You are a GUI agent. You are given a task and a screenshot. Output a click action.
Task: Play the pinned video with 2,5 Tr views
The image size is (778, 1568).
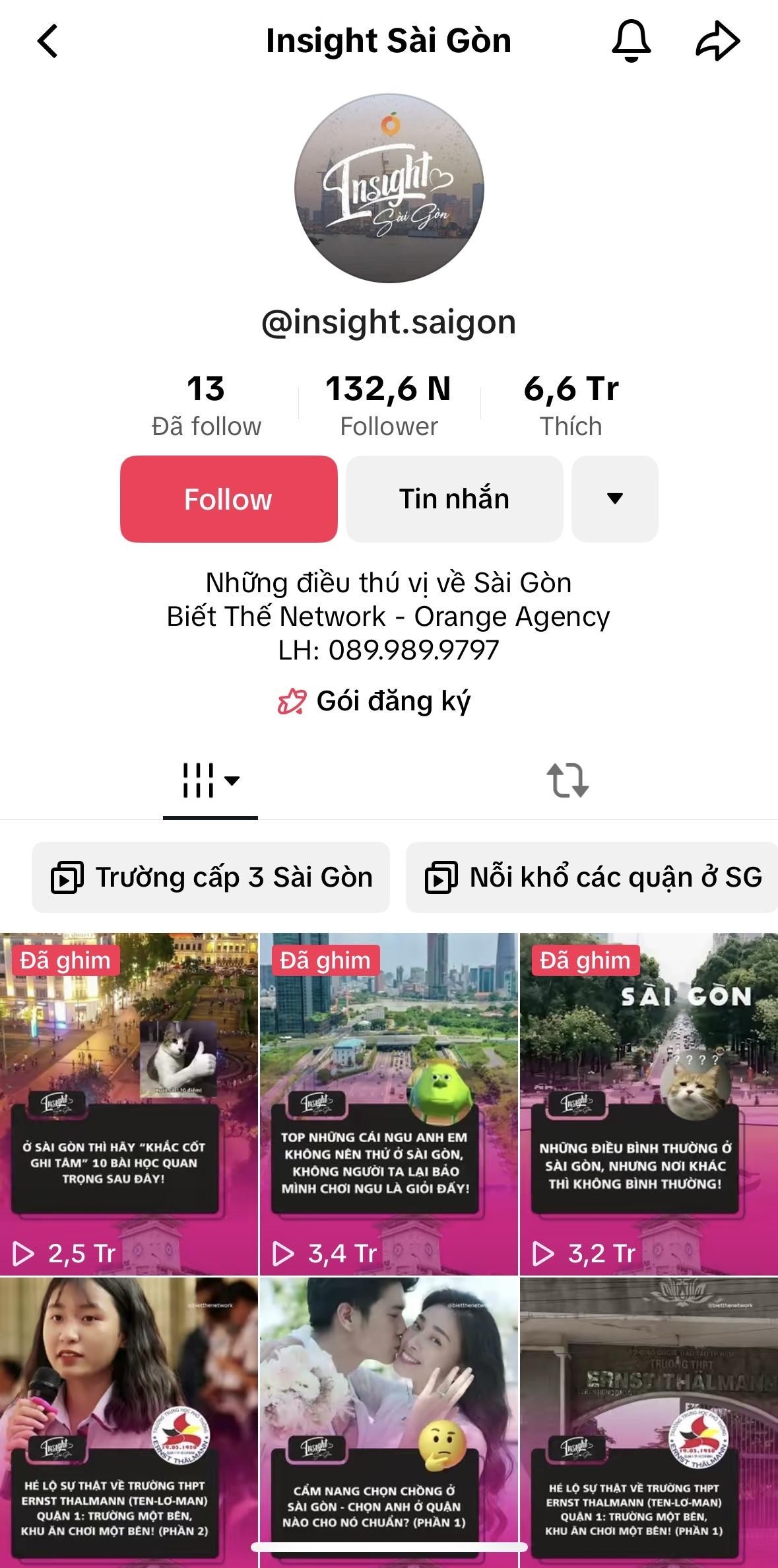(129, 1103)
